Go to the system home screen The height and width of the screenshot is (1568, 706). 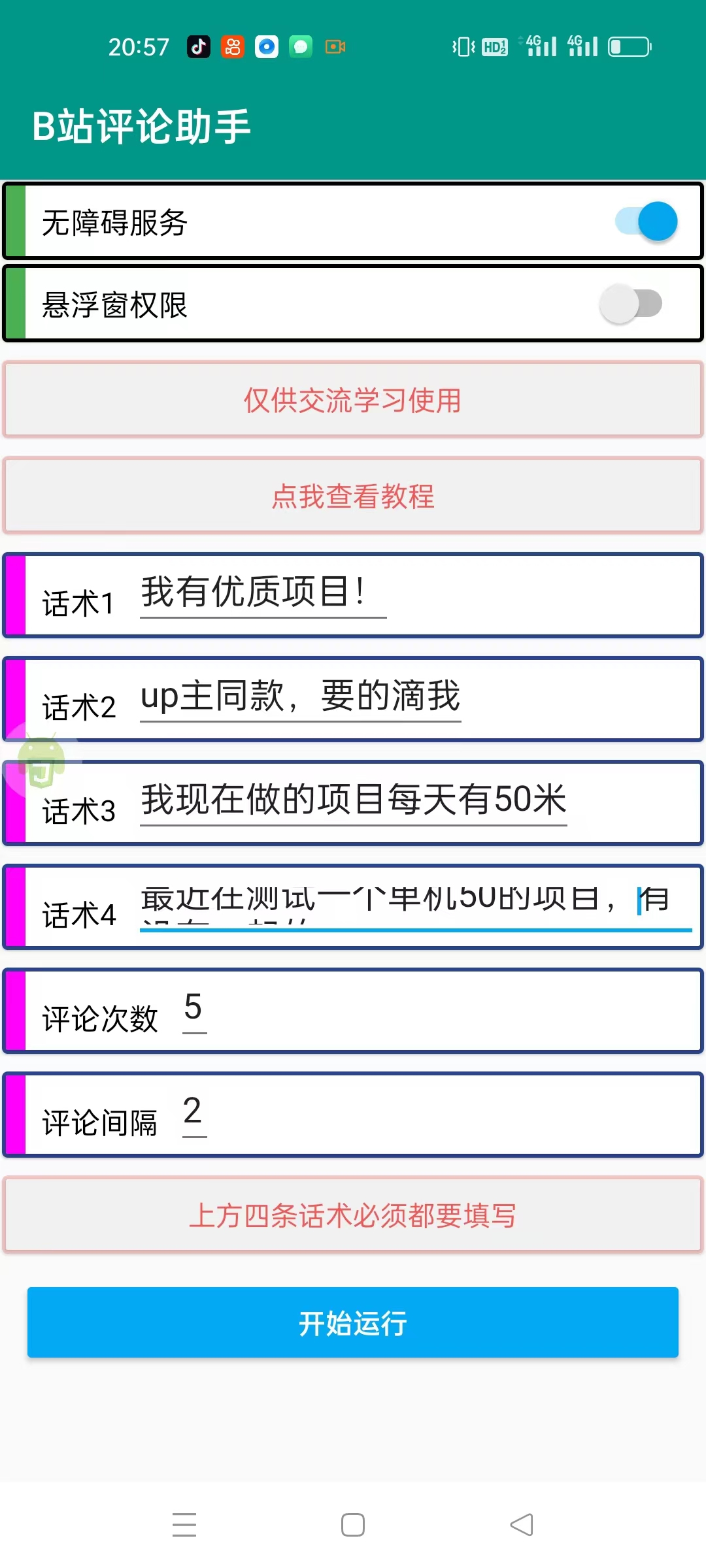pyautogui.click(x=353, y=1525)
